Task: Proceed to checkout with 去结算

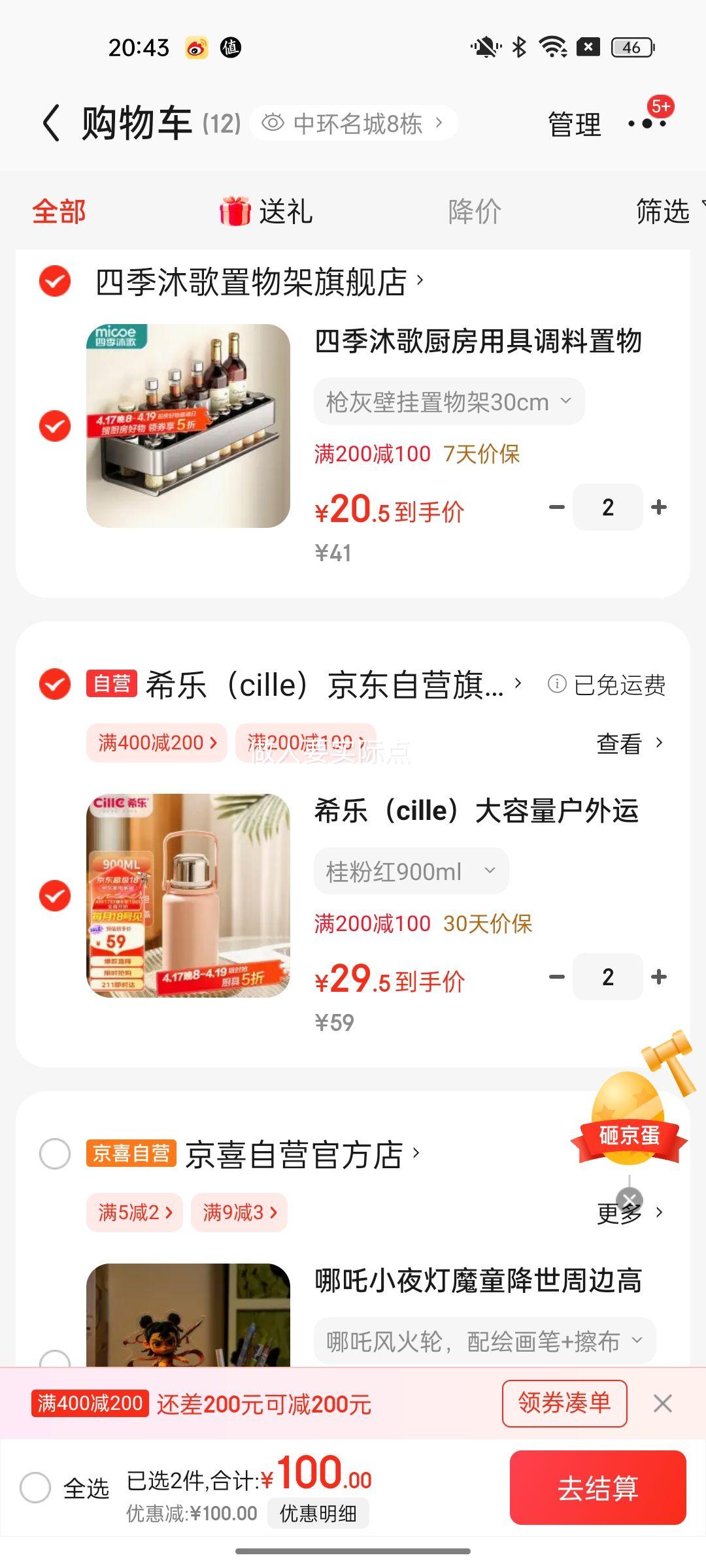Action: pos(597,1488)
